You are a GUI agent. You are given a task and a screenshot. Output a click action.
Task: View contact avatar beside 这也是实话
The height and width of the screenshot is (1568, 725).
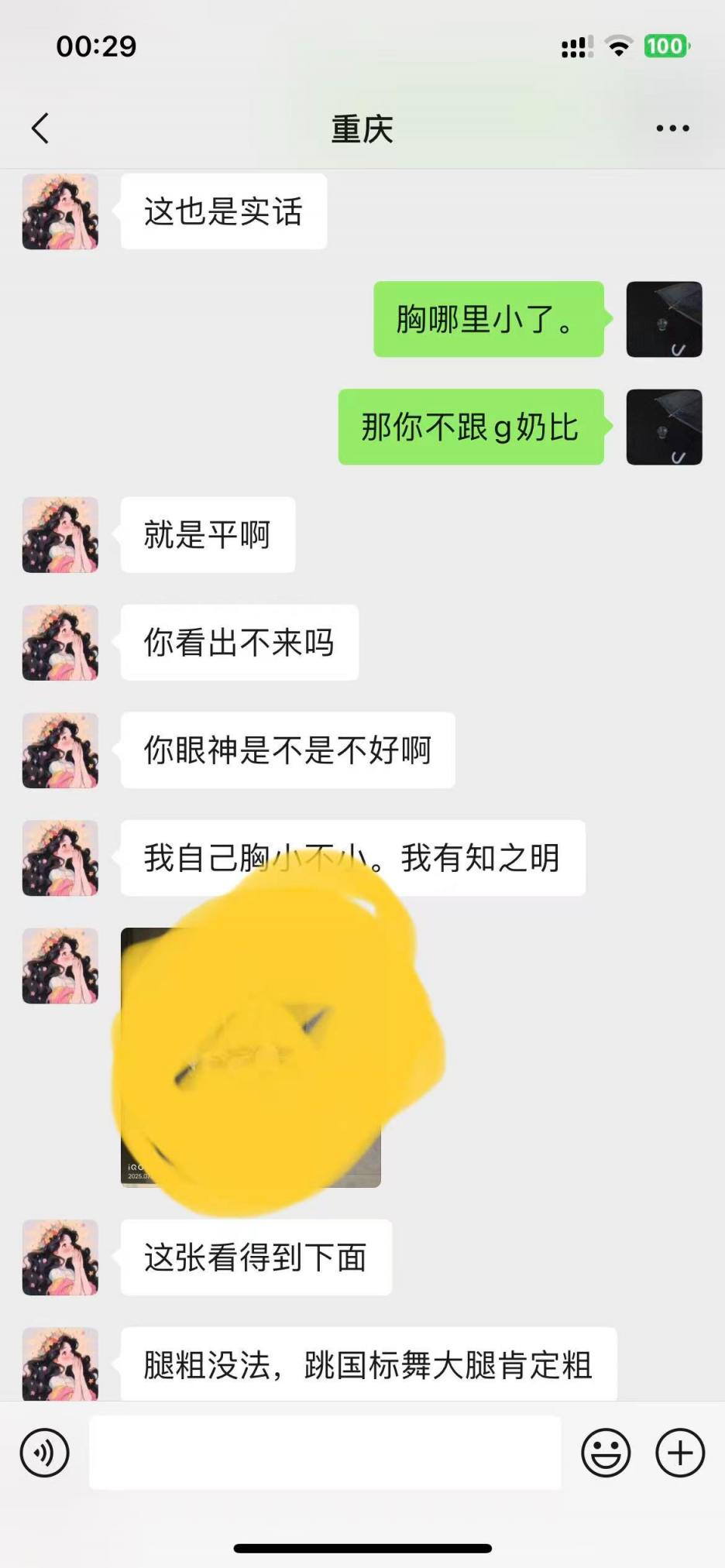coord(60,211)
